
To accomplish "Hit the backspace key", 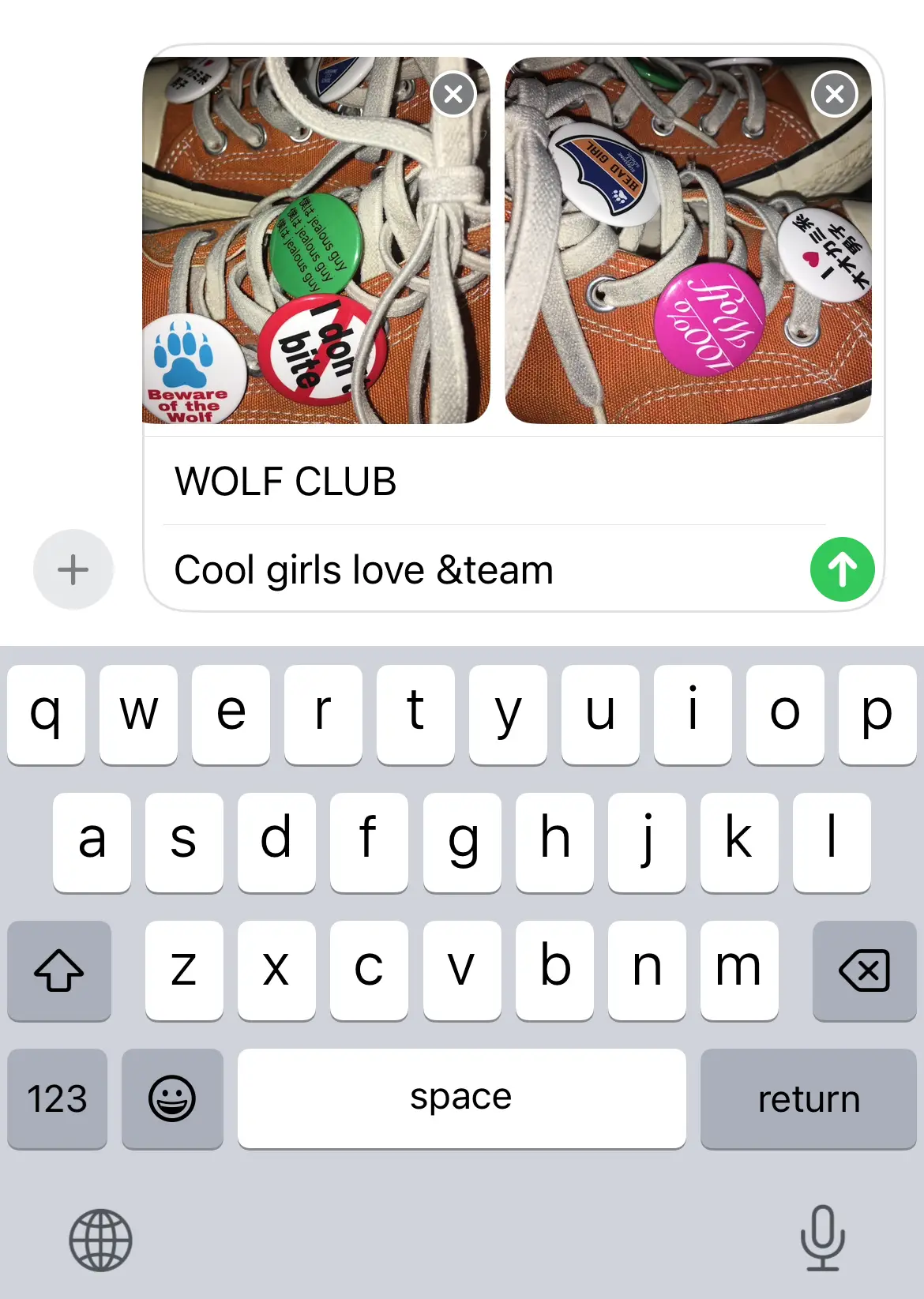I will [864, 970].
